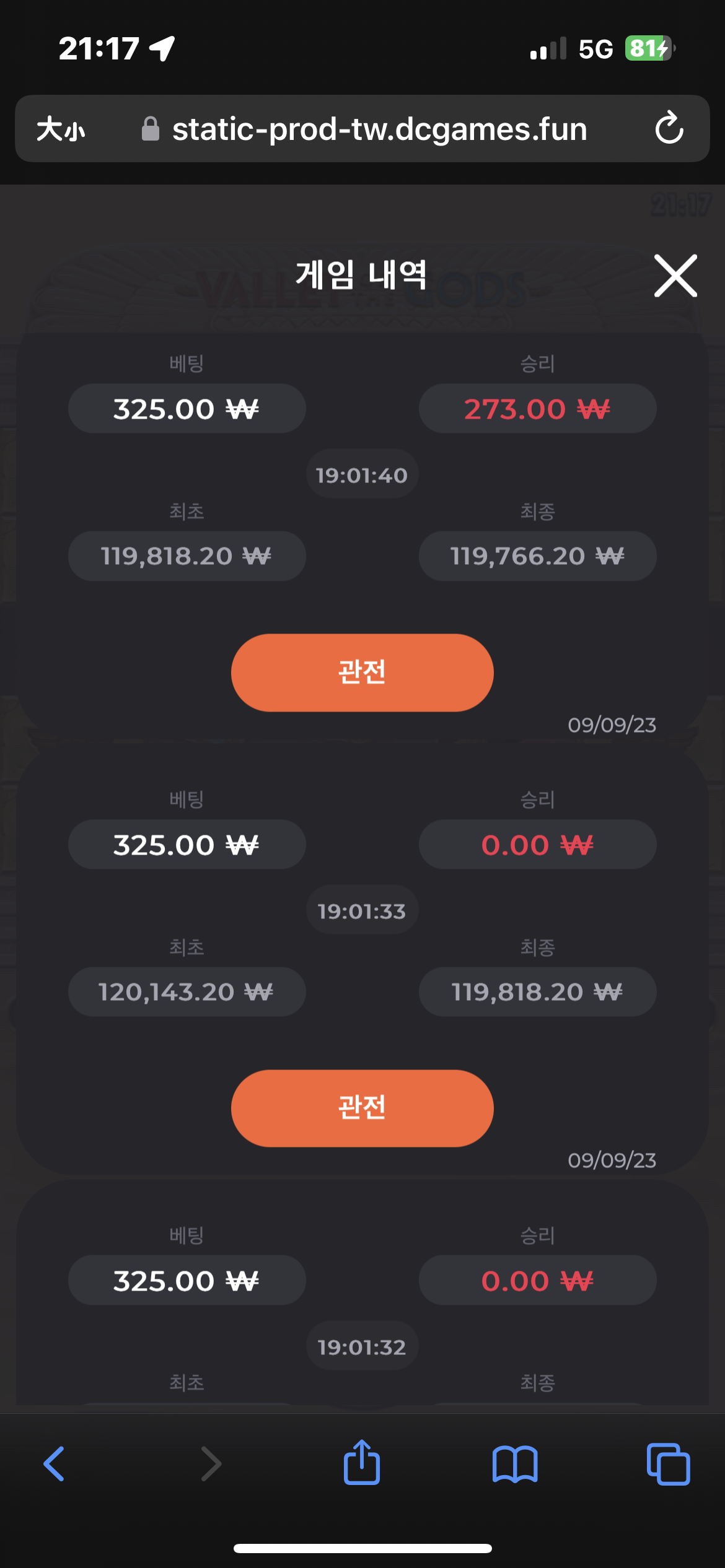The height and width of the screenshot is (1568, 725).
Task: Close the 게임 내역 dialog
Action: click(x=675, y=276)
